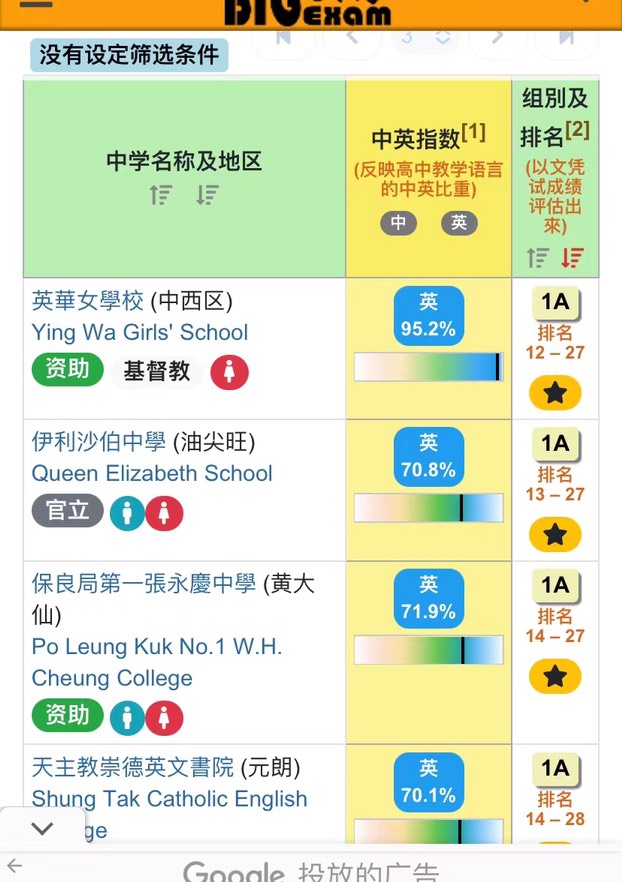
Task: Open Ying Wa Girls' School page
Action: [x=139, y=332]
